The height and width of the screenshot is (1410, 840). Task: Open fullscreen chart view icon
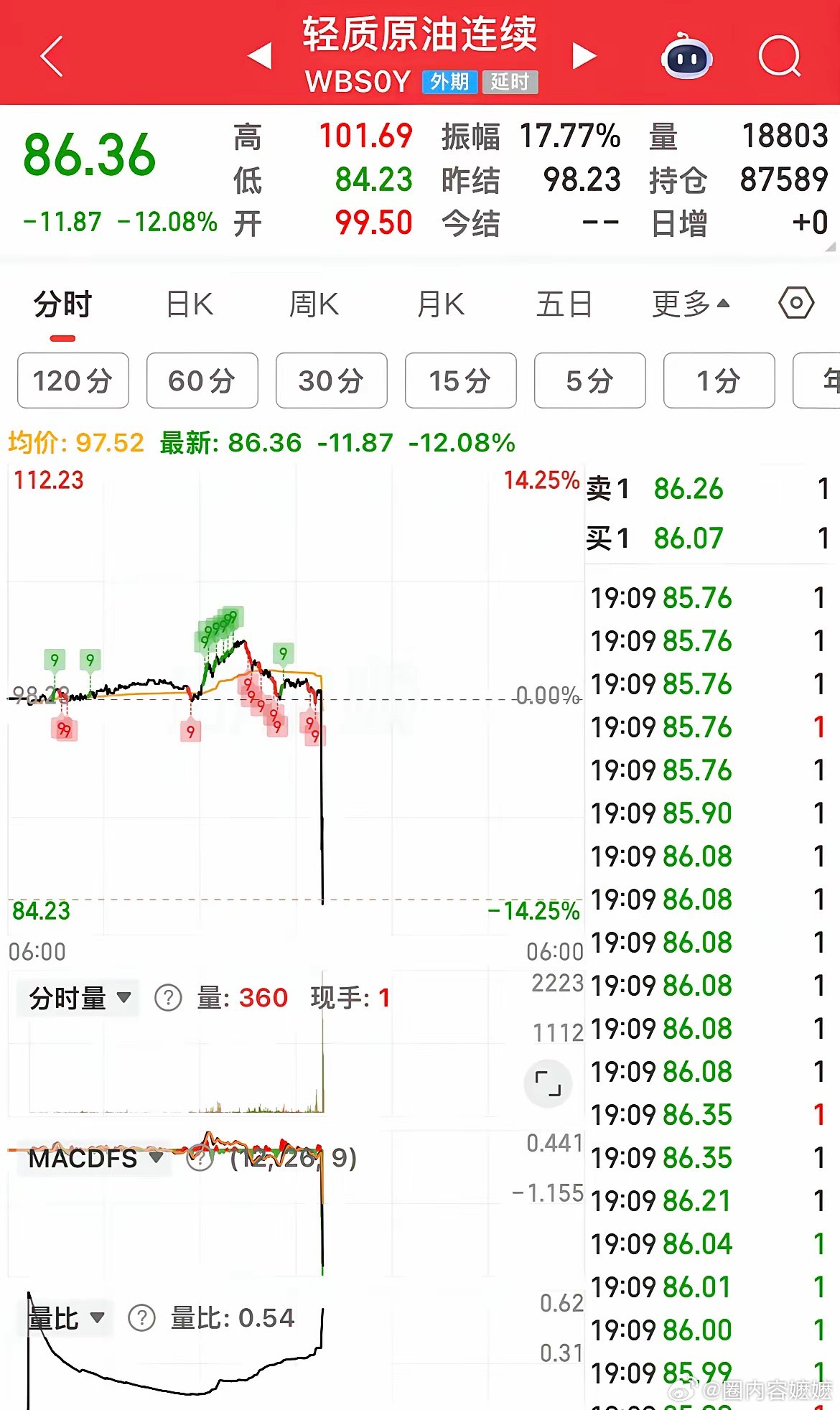pos(548,1084)
